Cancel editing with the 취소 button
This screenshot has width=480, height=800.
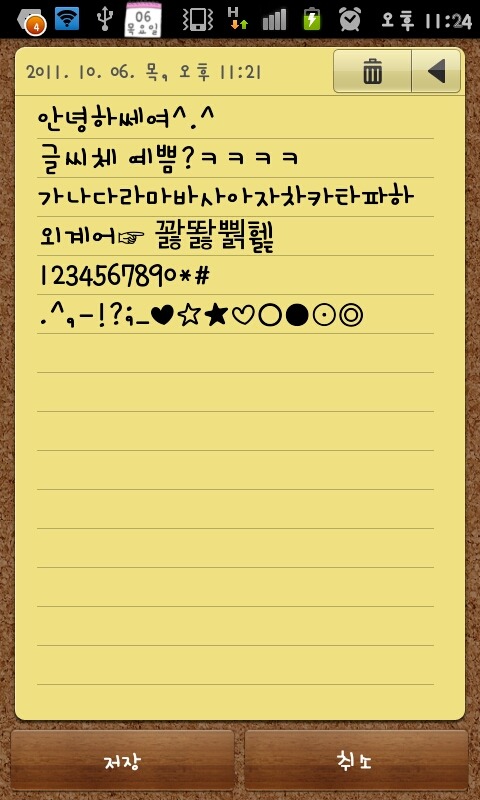[x=356, y=762]
